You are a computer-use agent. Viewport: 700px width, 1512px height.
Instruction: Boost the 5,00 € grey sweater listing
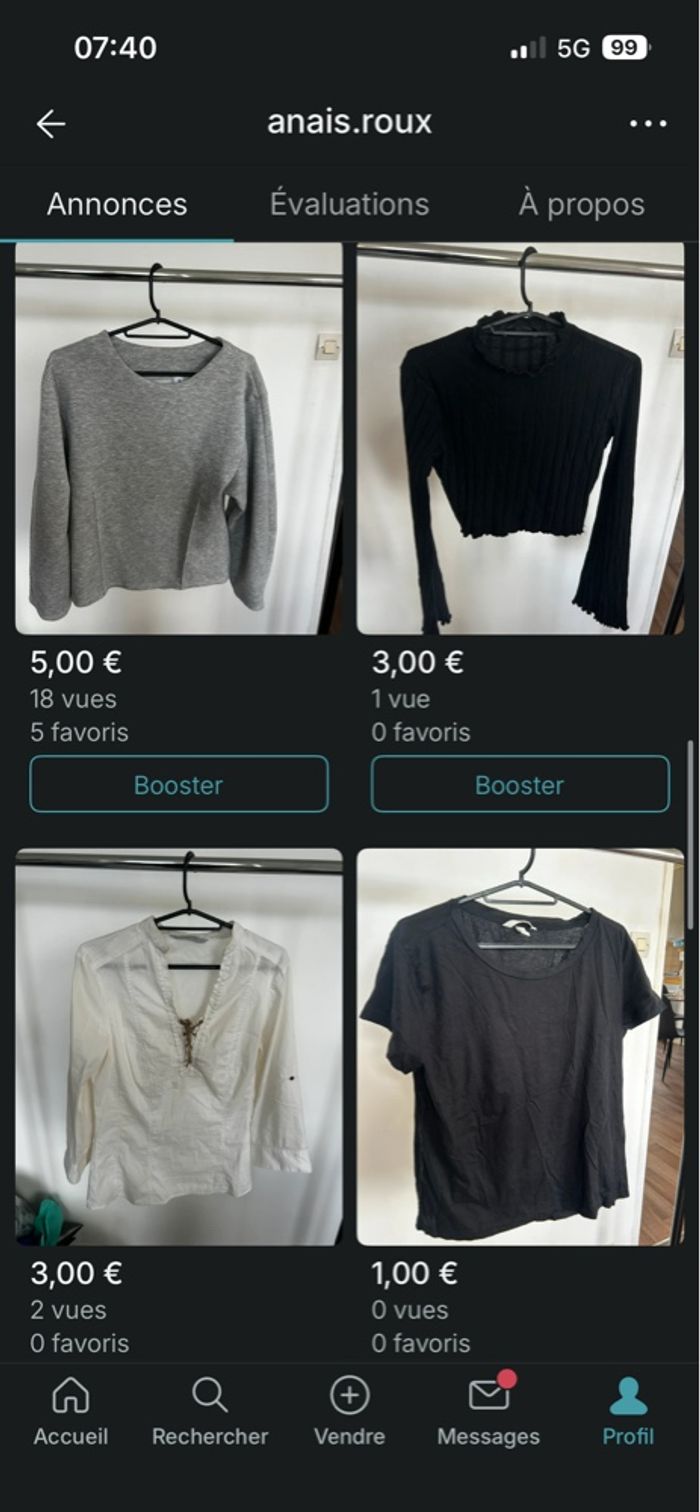point(179,784)
